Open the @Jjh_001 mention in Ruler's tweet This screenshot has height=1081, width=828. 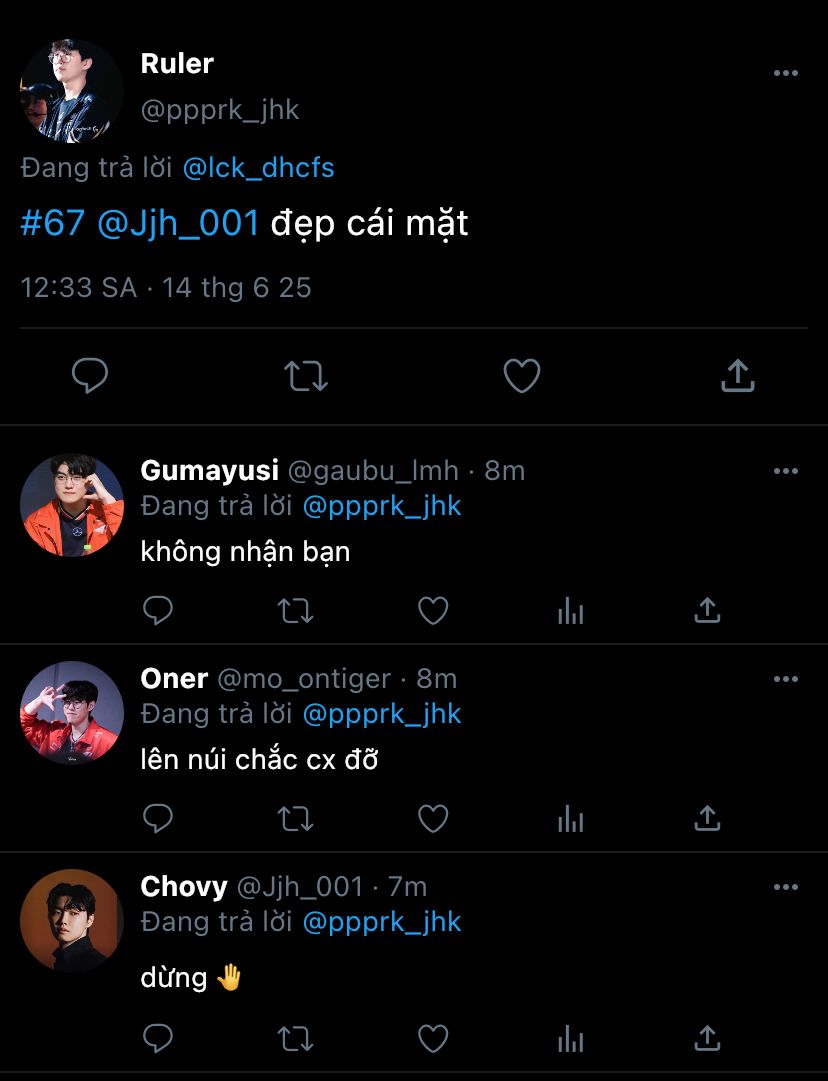178,223
